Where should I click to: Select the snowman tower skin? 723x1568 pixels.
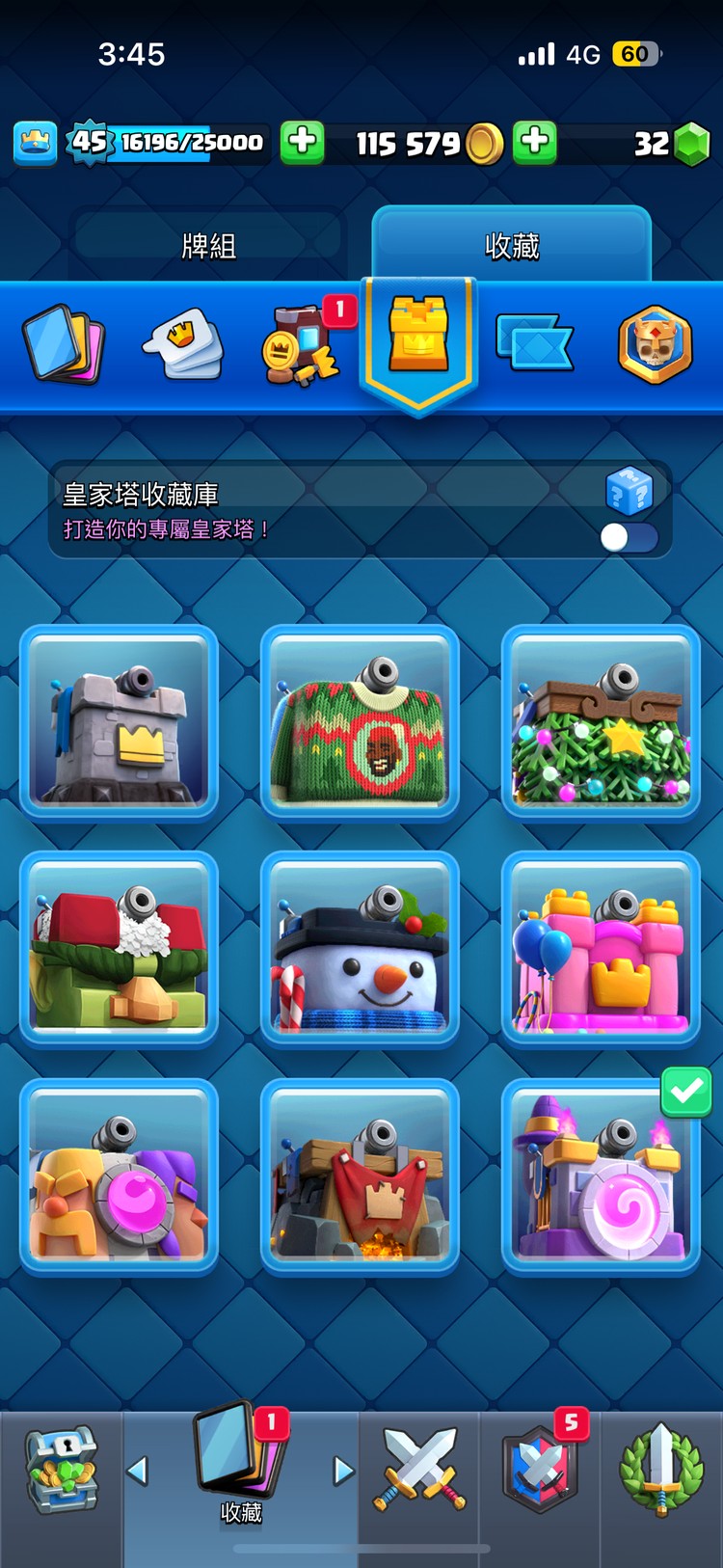360,948
